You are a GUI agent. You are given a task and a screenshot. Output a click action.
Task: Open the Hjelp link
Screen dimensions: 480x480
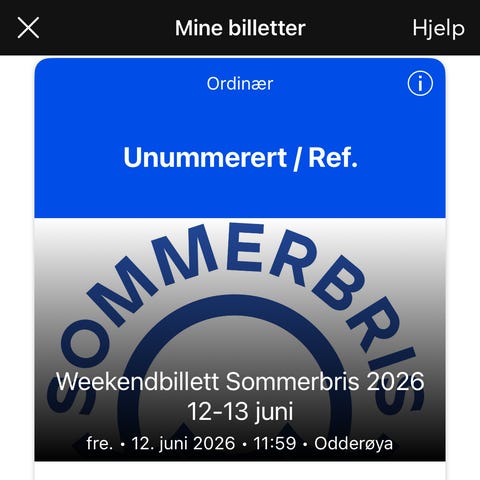(x=438, y=29)
